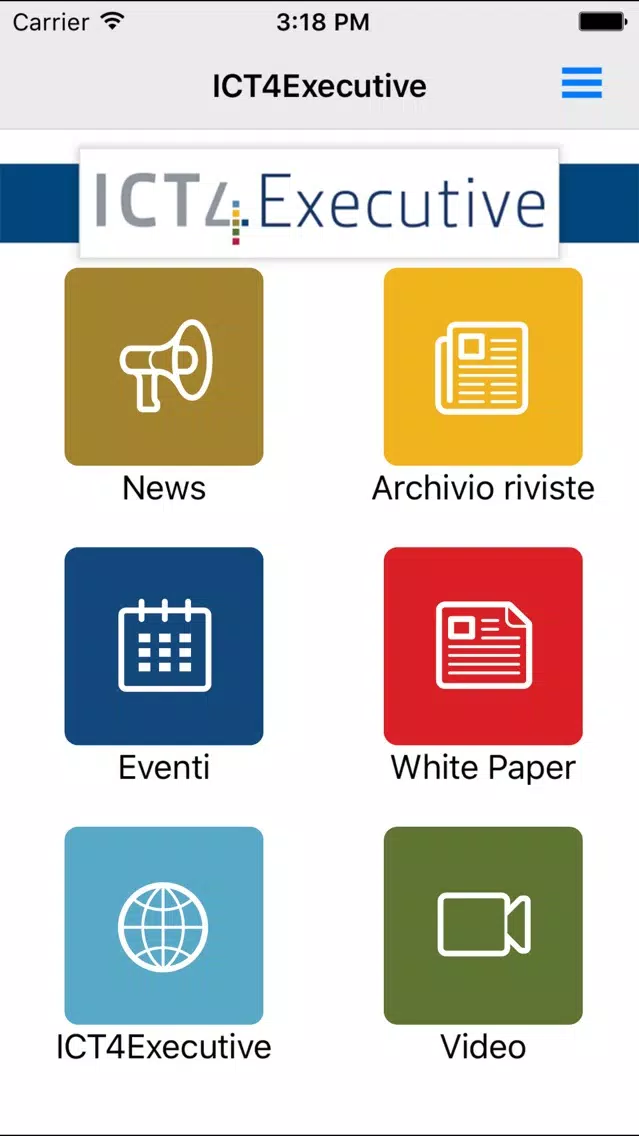Open the Eventi calendar tile

pyautogui.click(x=164, y=646)
